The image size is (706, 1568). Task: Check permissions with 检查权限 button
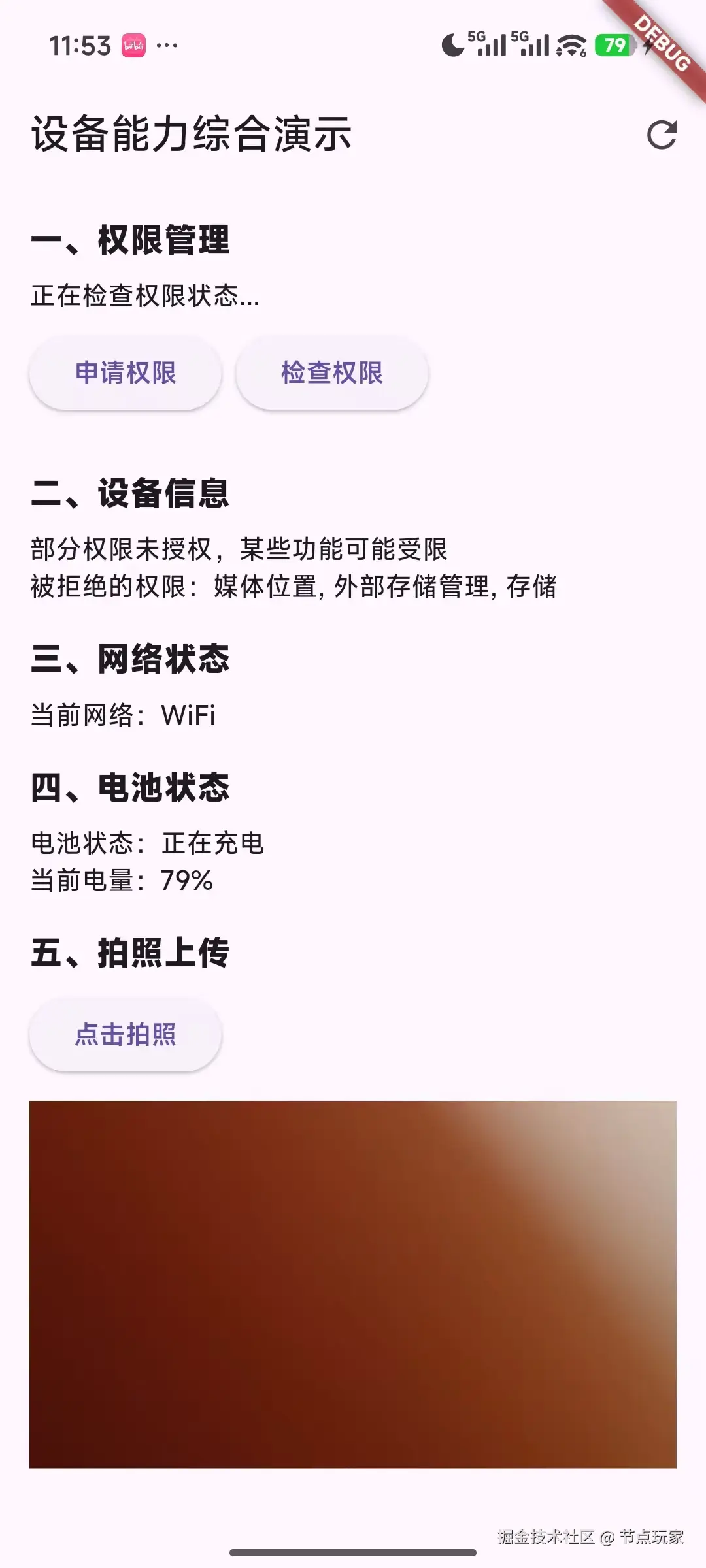pos(331,374)
